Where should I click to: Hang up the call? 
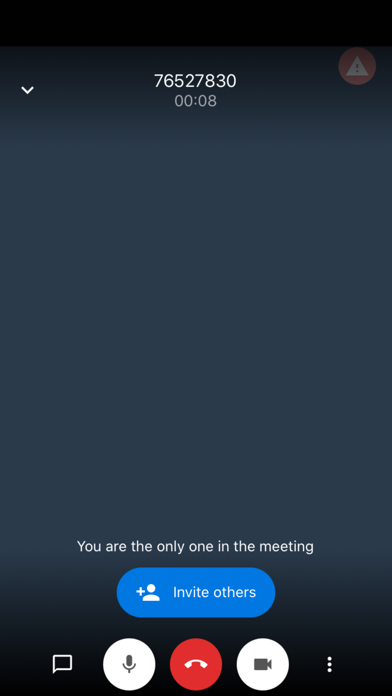(x=196, y=664)
